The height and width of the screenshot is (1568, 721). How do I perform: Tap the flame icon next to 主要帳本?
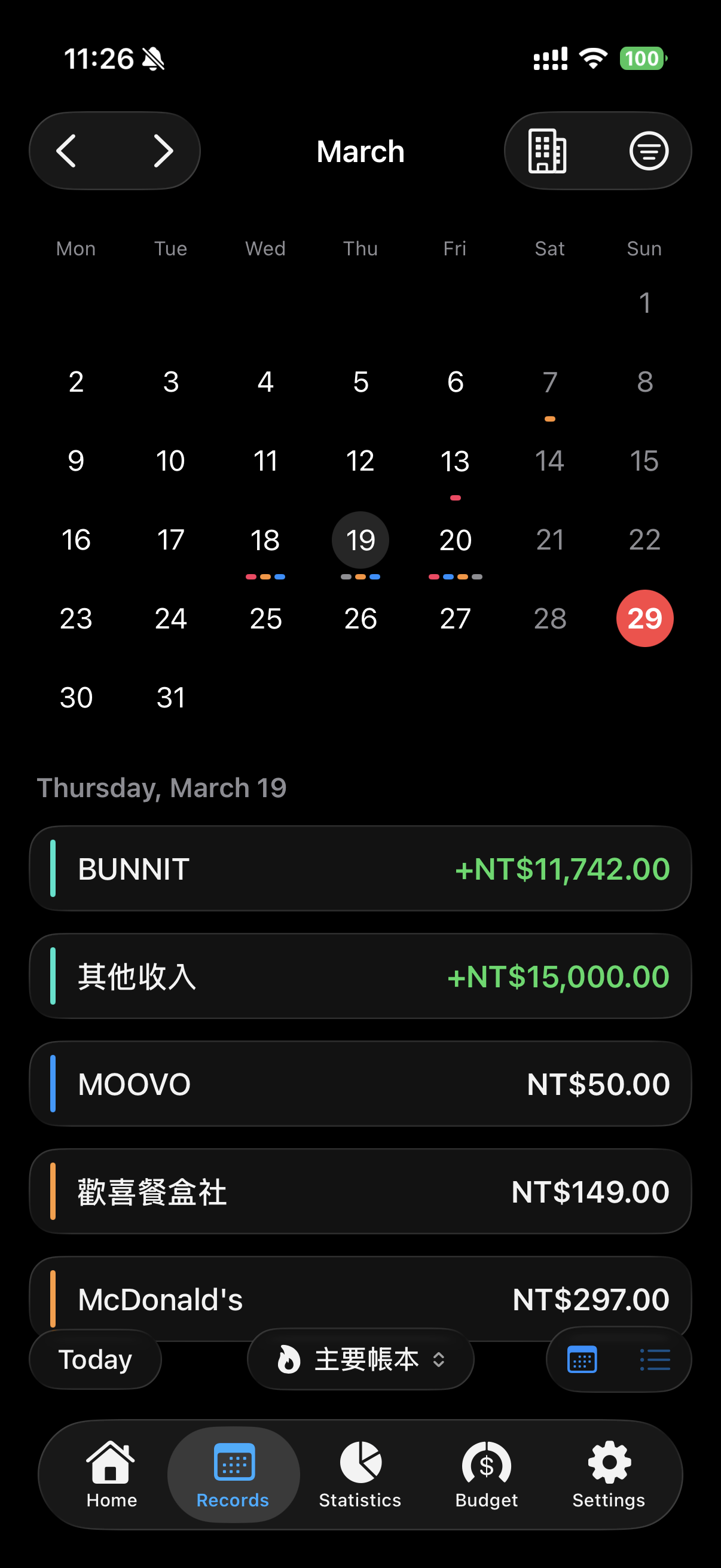[x=288, y=1359]
